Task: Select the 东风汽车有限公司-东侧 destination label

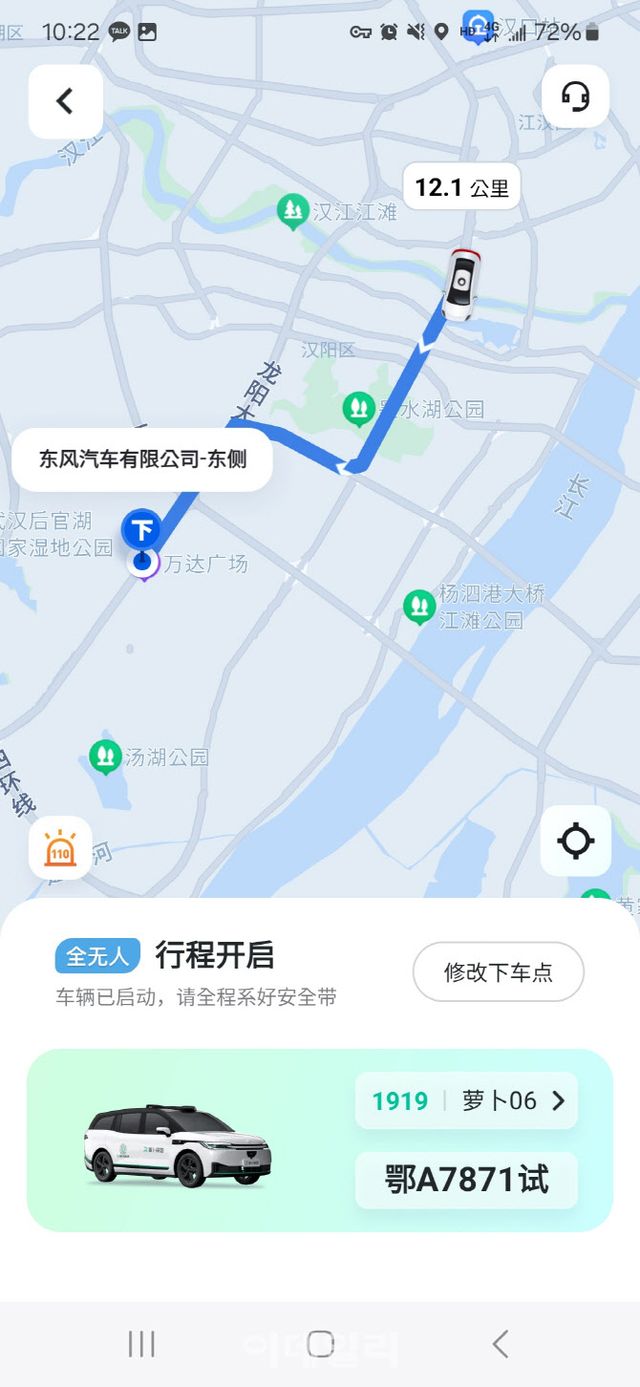Action: (x=142, y=460)
